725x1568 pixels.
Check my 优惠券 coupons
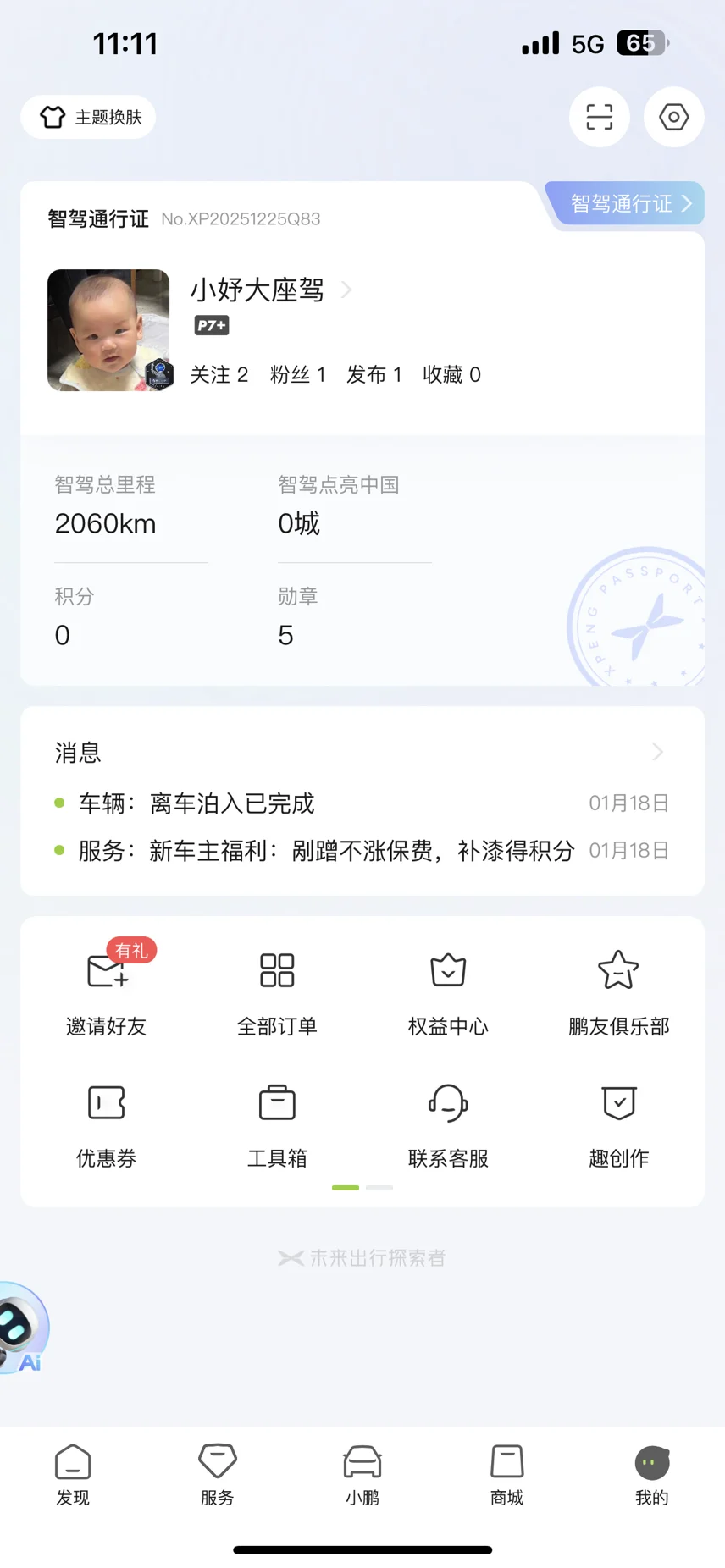point(107,1122)
